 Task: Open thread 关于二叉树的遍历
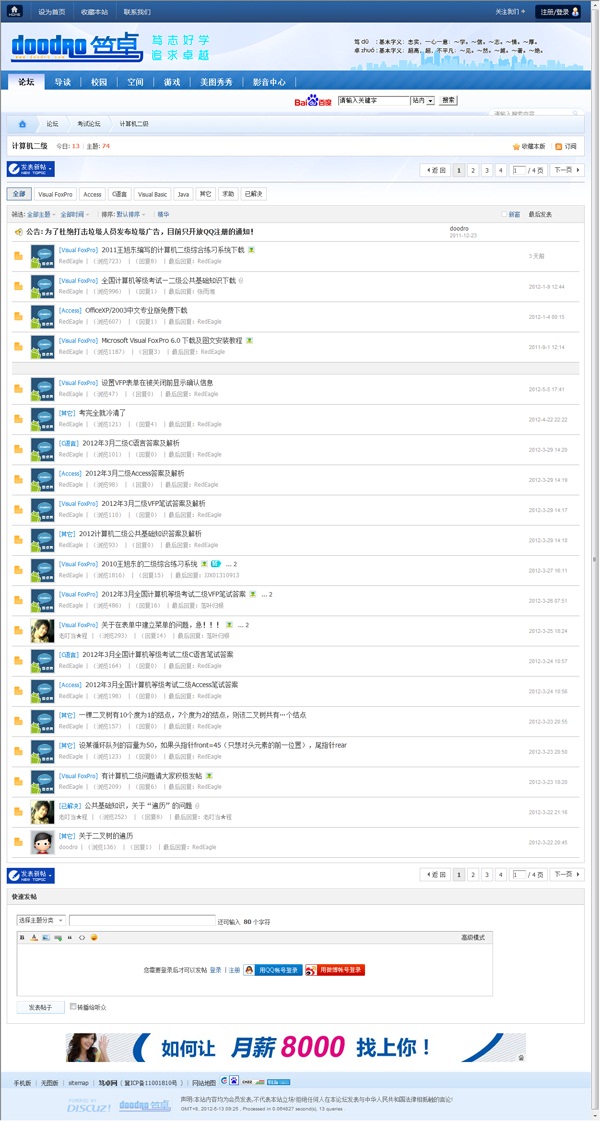106,835
